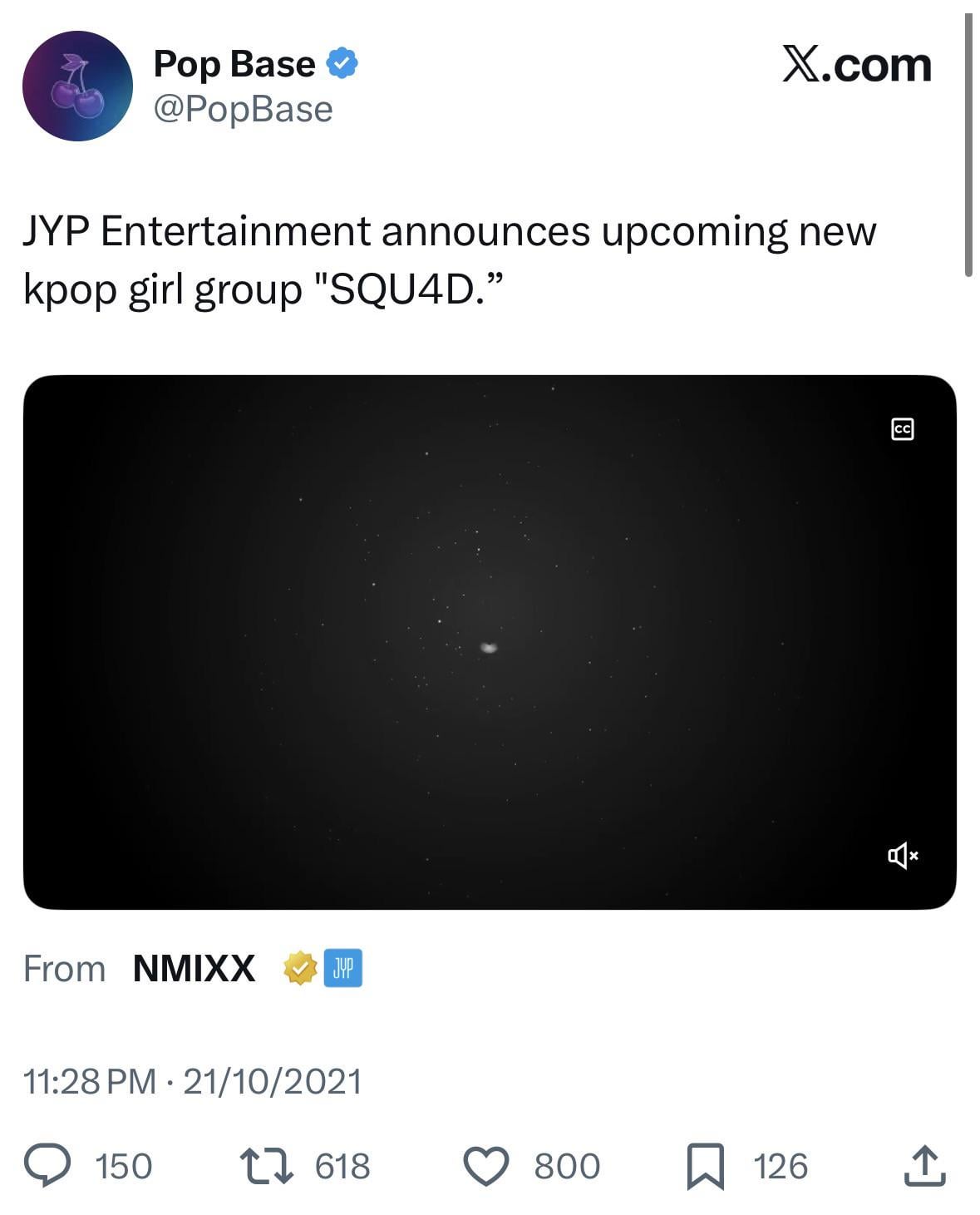Viewport: 980px width, 1215px height.
Task: Open the @PopBase account name
Action: click(x=243, y=110)
